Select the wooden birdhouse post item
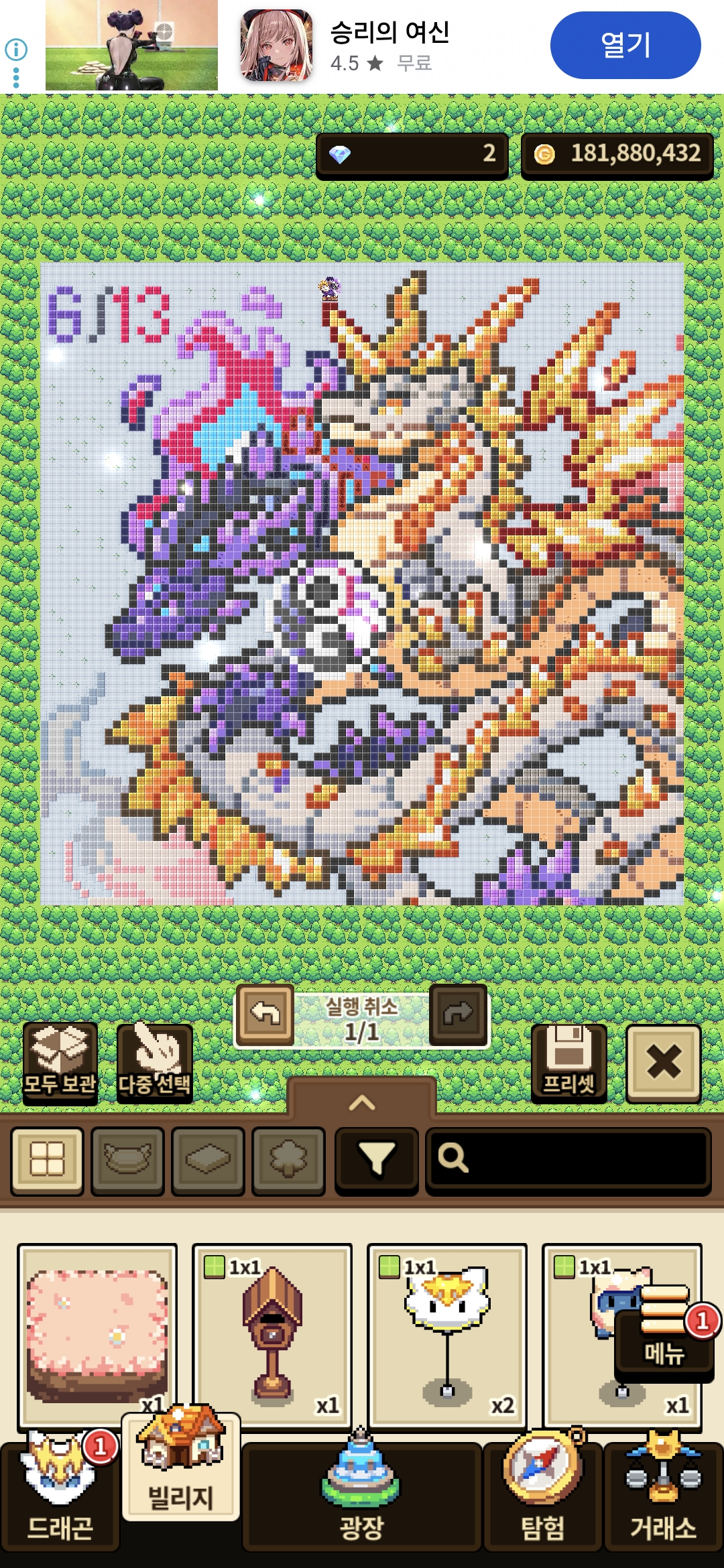The width and height of the screenshot is (724, 1568). click(271, 1333)
